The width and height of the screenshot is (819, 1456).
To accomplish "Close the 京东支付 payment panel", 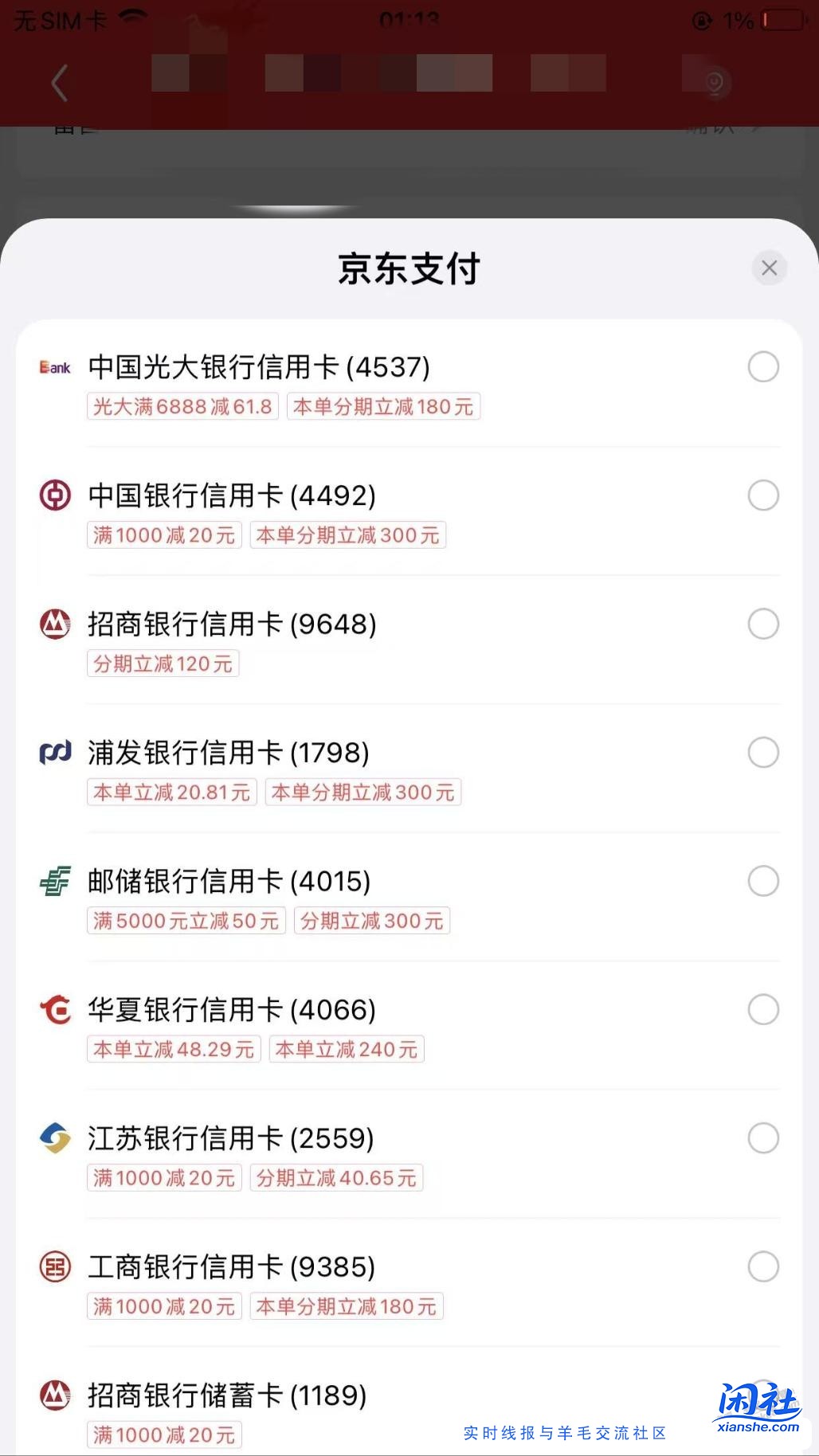I will (x=769, y=268).
